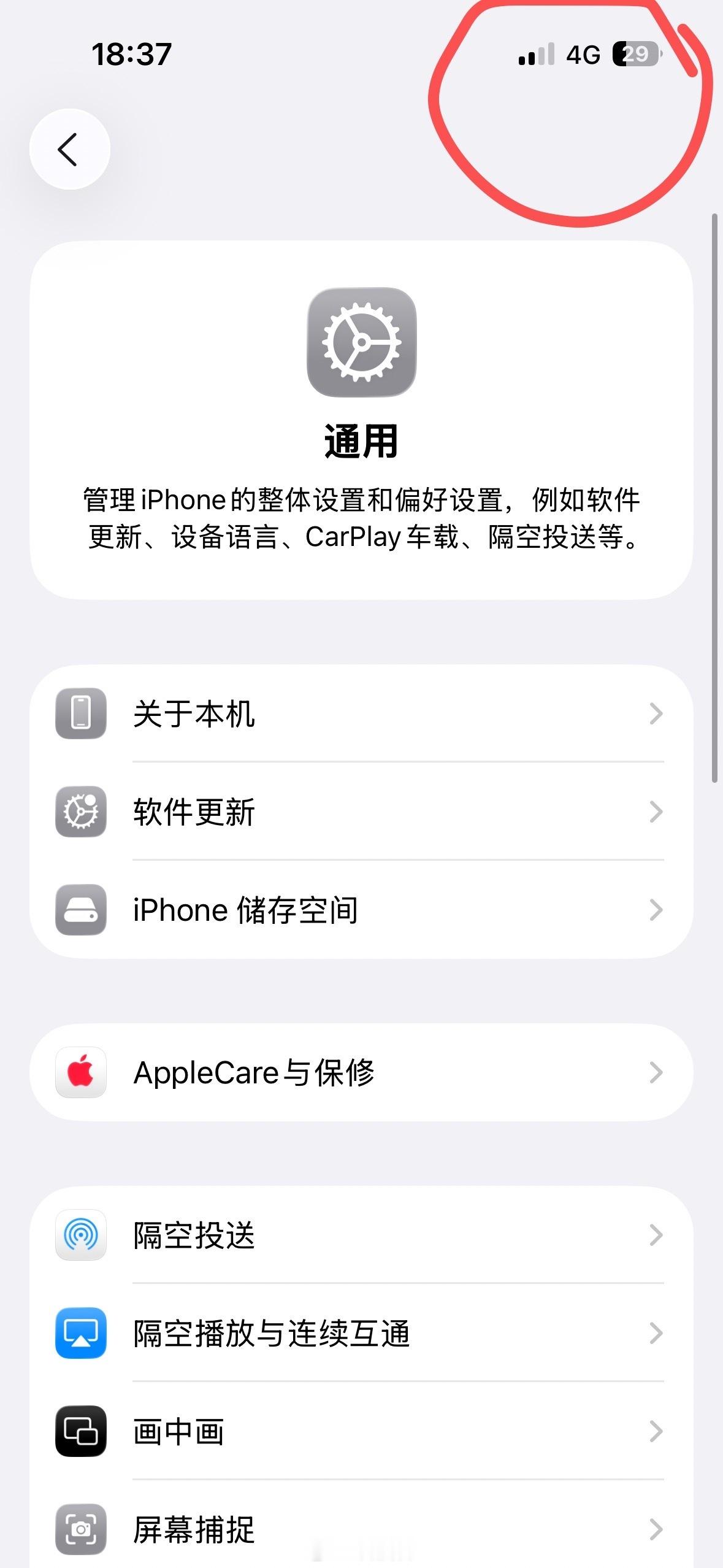Tap the 隔空投送 AirDrop icon
Image resolution: width=723 pixels, height=1568 pixels.
pos(80,1235)
